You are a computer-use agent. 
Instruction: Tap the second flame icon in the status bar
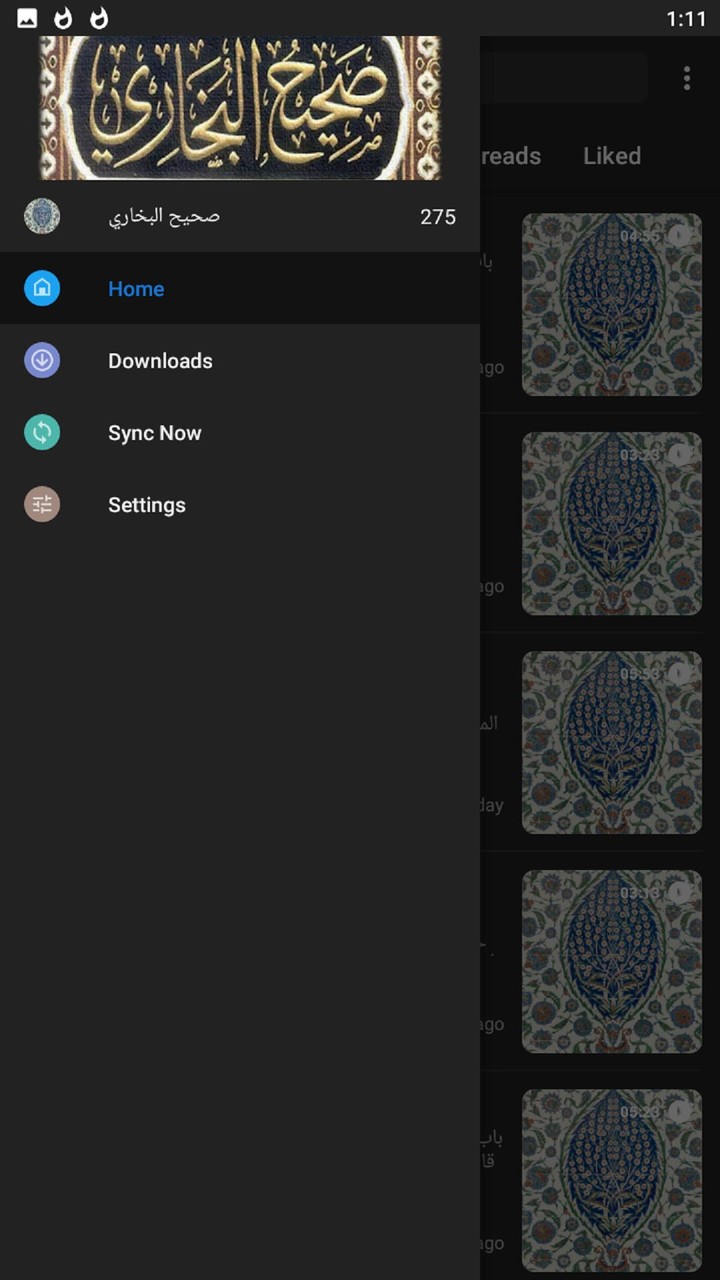tap(97, 17)
